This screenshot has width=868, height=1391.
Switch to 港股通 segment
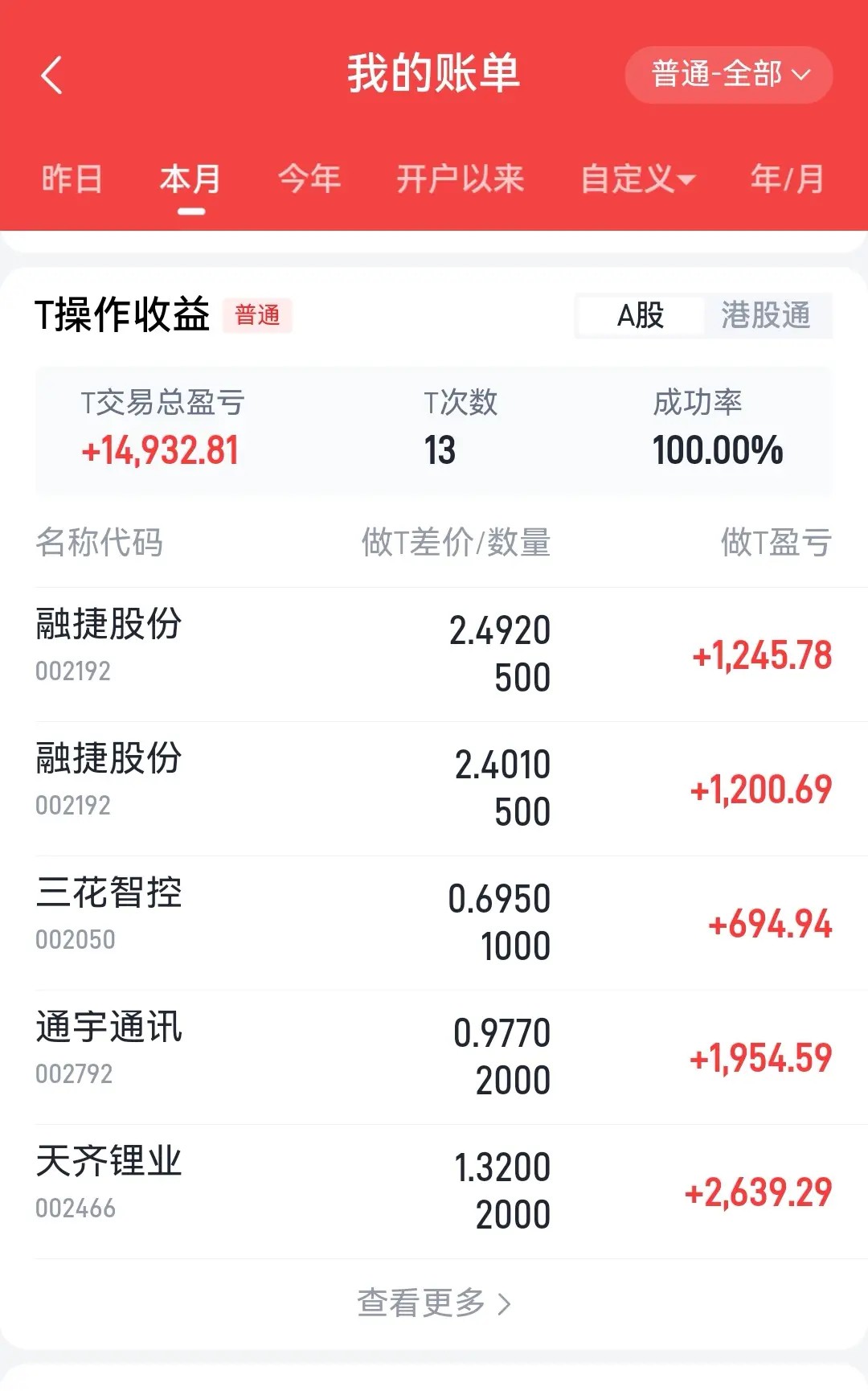[x=766, y=315]
